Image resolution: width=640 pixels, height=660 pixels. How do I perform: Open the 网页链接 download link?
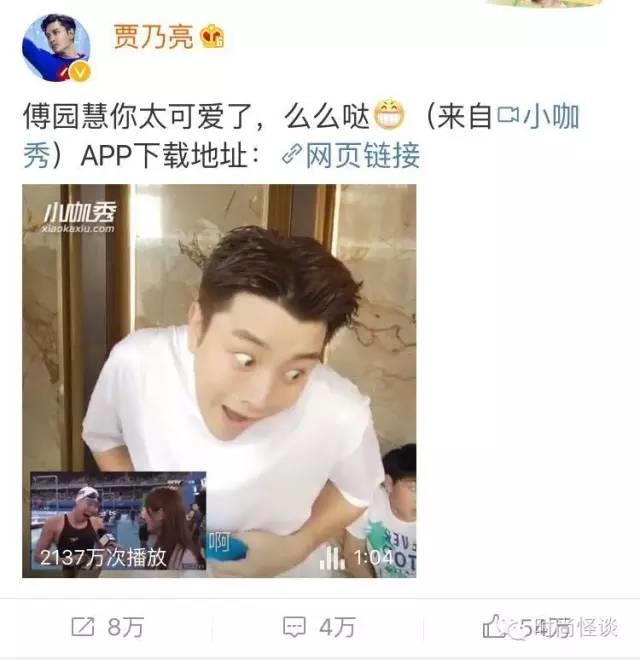coord(361,155)
